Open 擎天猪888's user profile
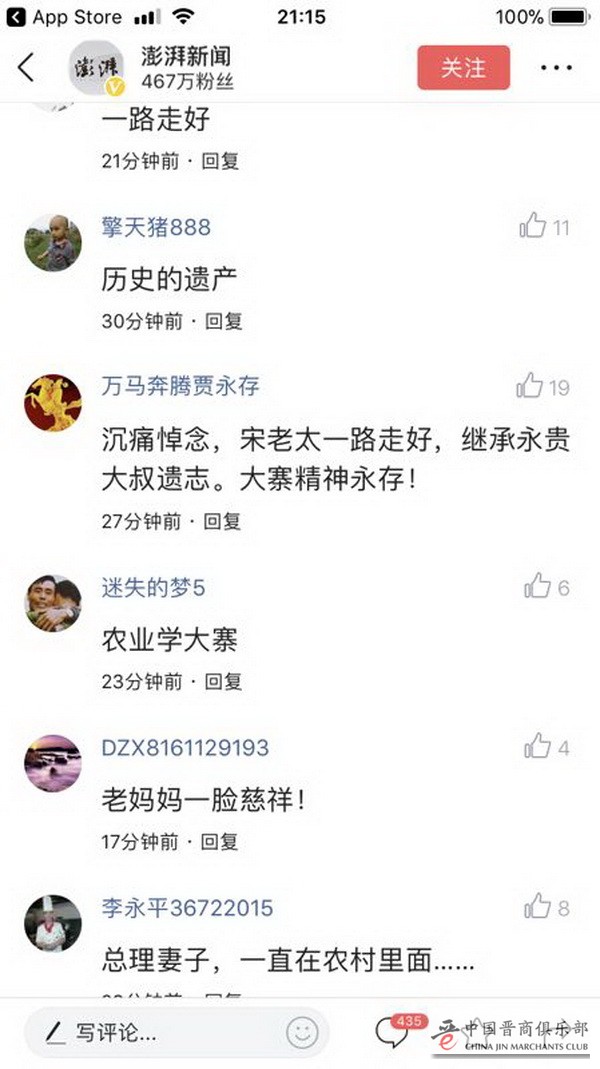 point(53,242)
